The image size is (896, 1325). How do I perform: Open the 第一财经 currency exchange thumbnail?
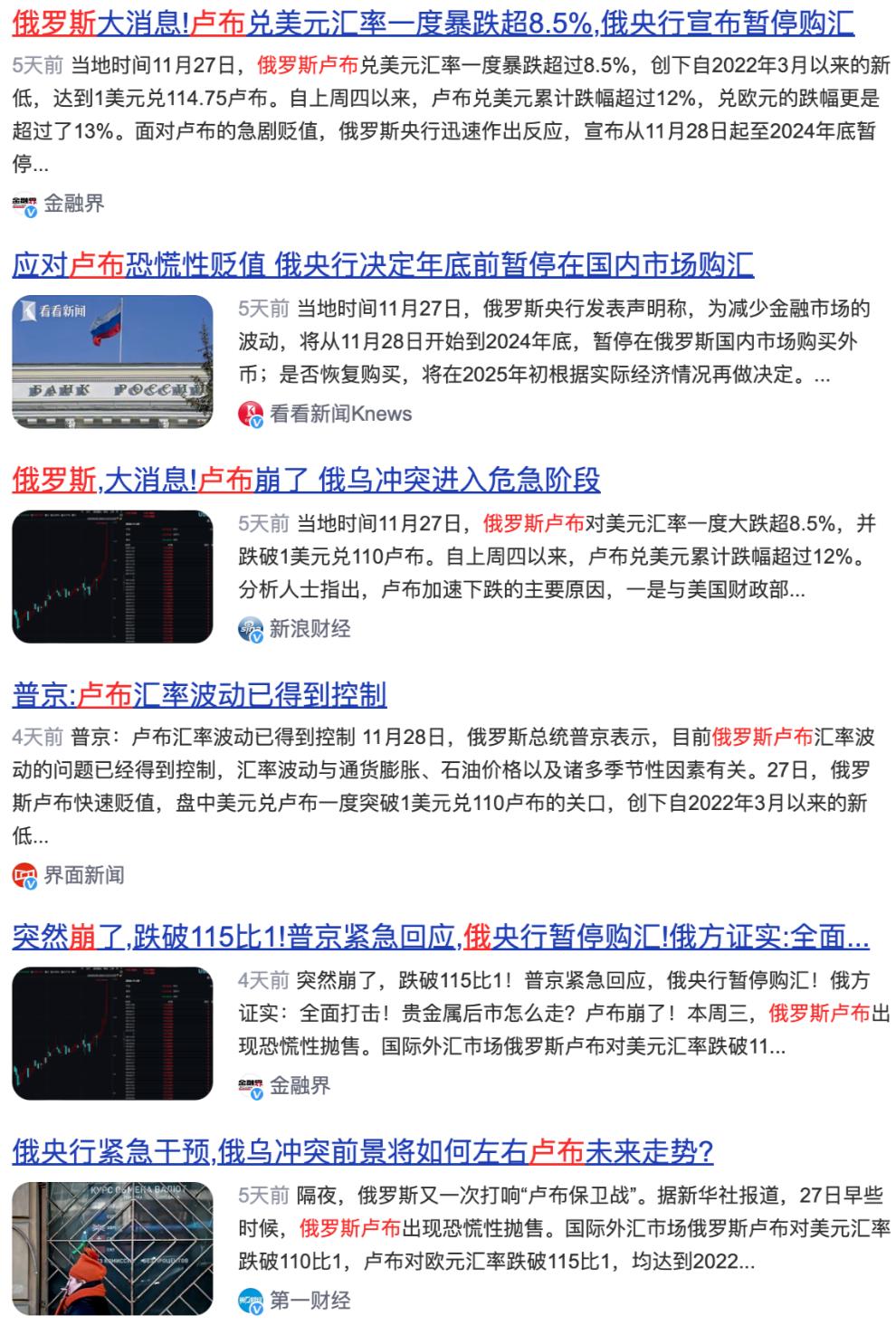pos(112,1248)
